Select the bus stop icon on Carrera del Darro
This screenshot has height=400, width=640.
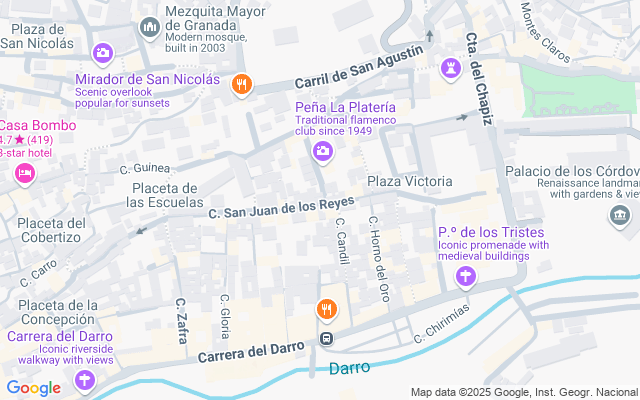[x=326, y=338]
